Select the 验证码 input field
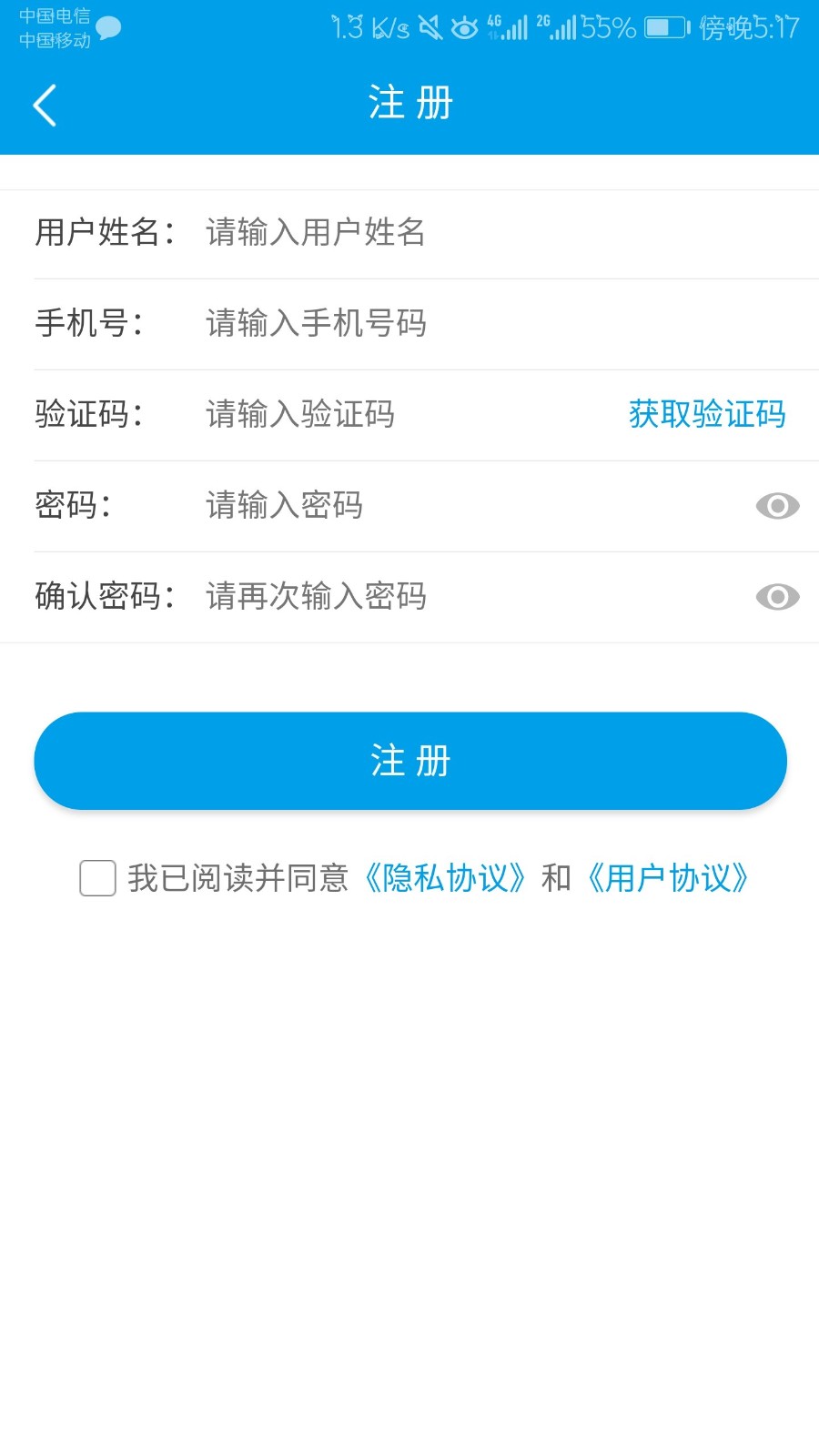 [x=400, y=415]
